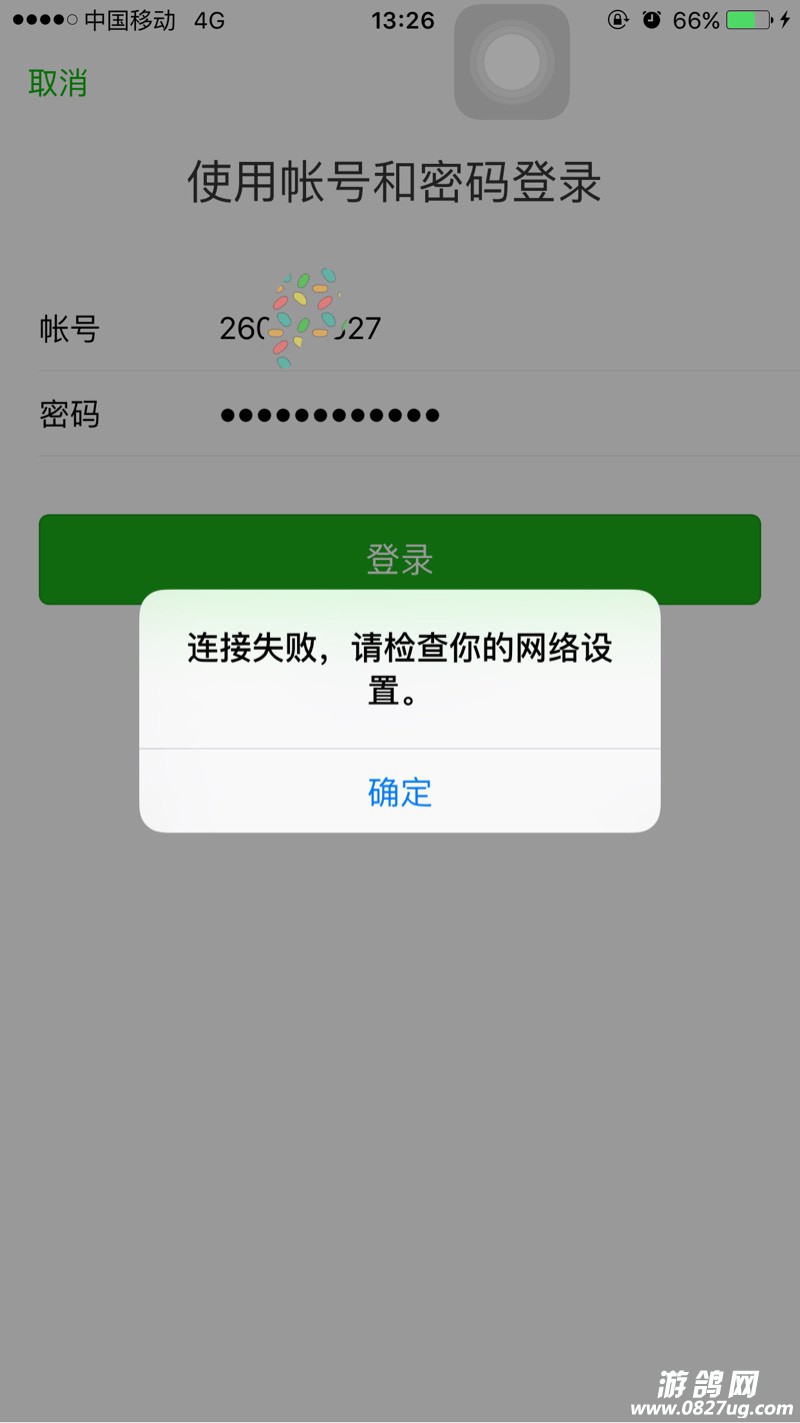Tap 确定 to dismiss the alert
This screenshot has width=800, height=1423.
pyautogui.click(x=399, y=792)
